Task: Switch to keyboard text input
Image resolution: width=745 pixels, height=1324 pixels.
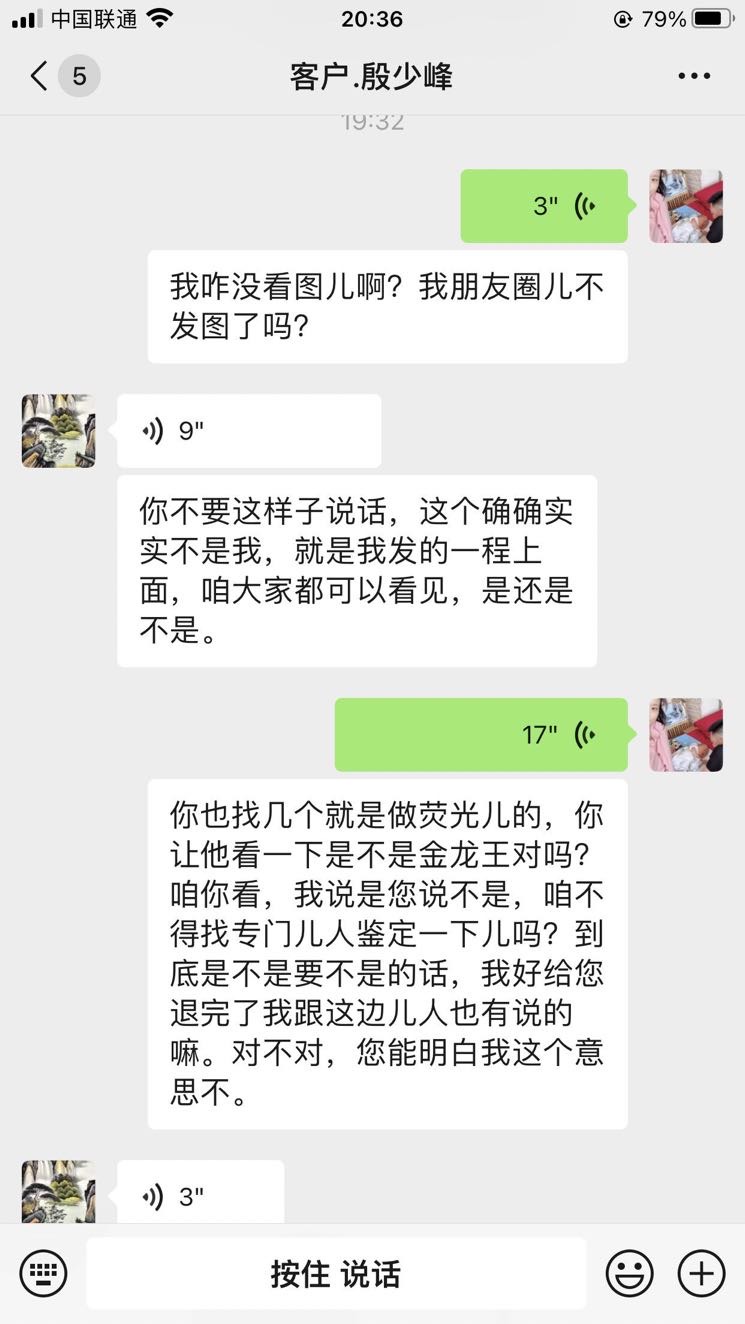Action: 43,1274
